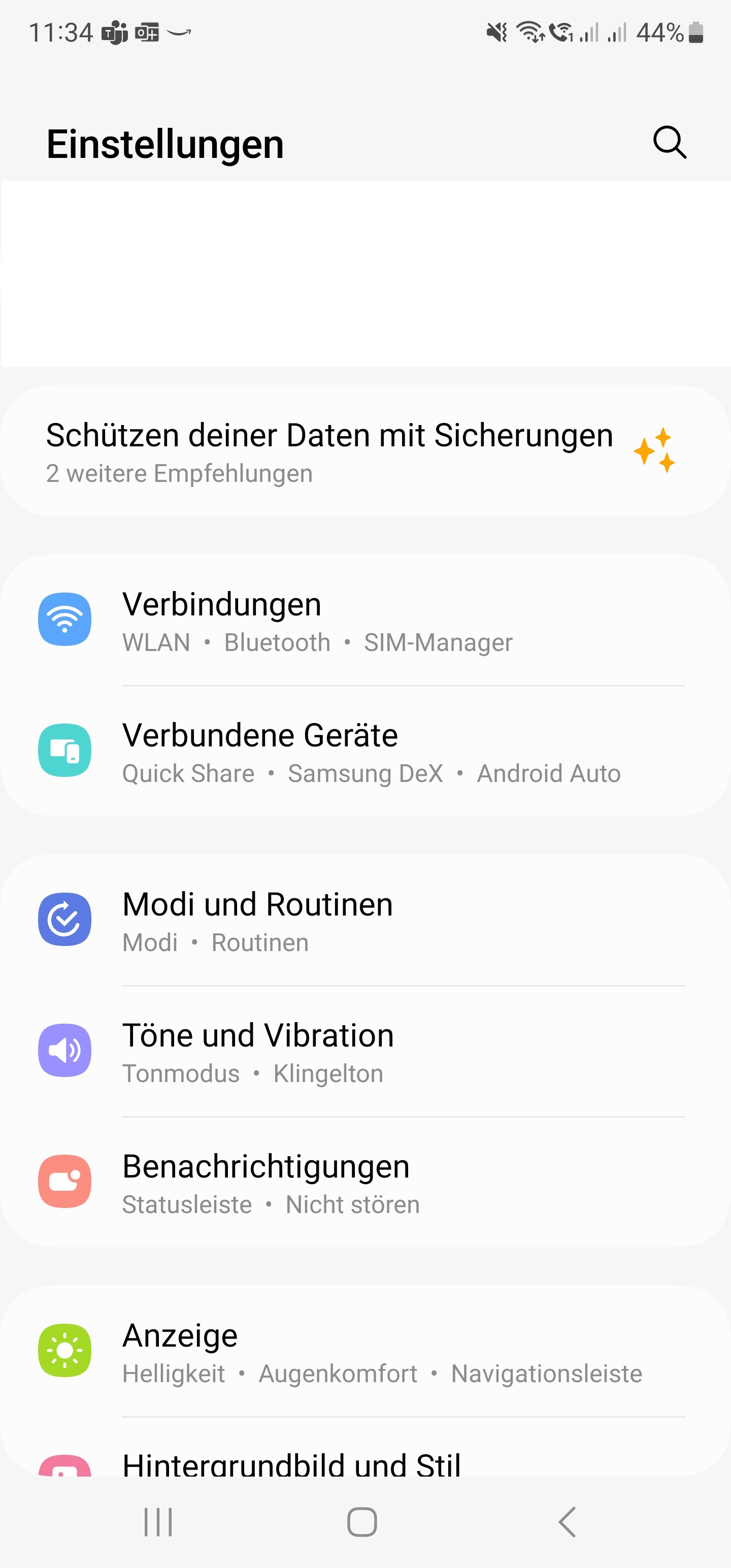Open Hintergrundbild und Stil
The height and width of the screenshot is (1568, 731).
[x=291, y=1463]
